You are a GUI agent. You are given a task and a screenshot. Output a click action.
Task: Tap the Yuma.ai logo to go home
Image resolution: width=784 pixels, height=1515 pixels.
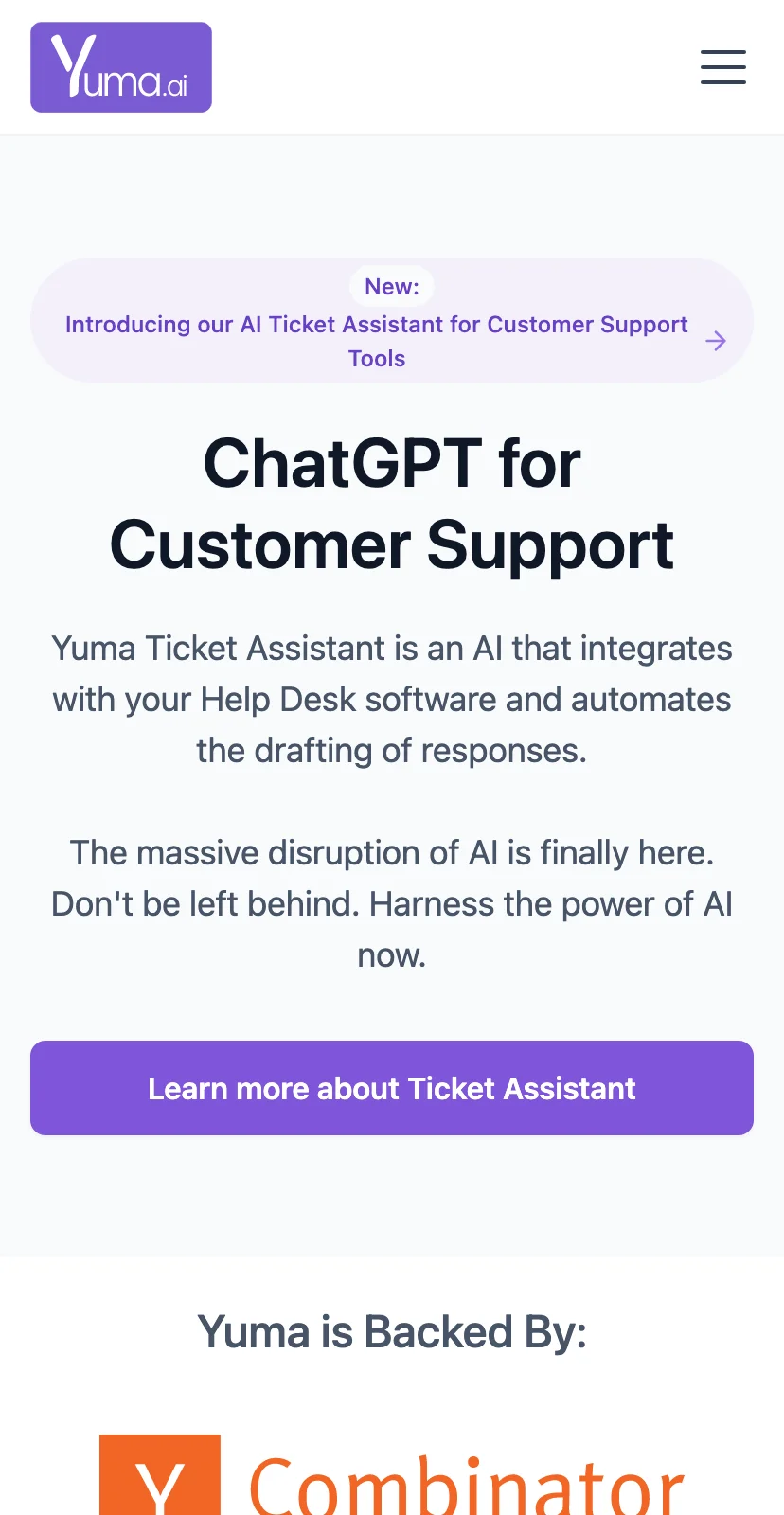pos(121,67)
